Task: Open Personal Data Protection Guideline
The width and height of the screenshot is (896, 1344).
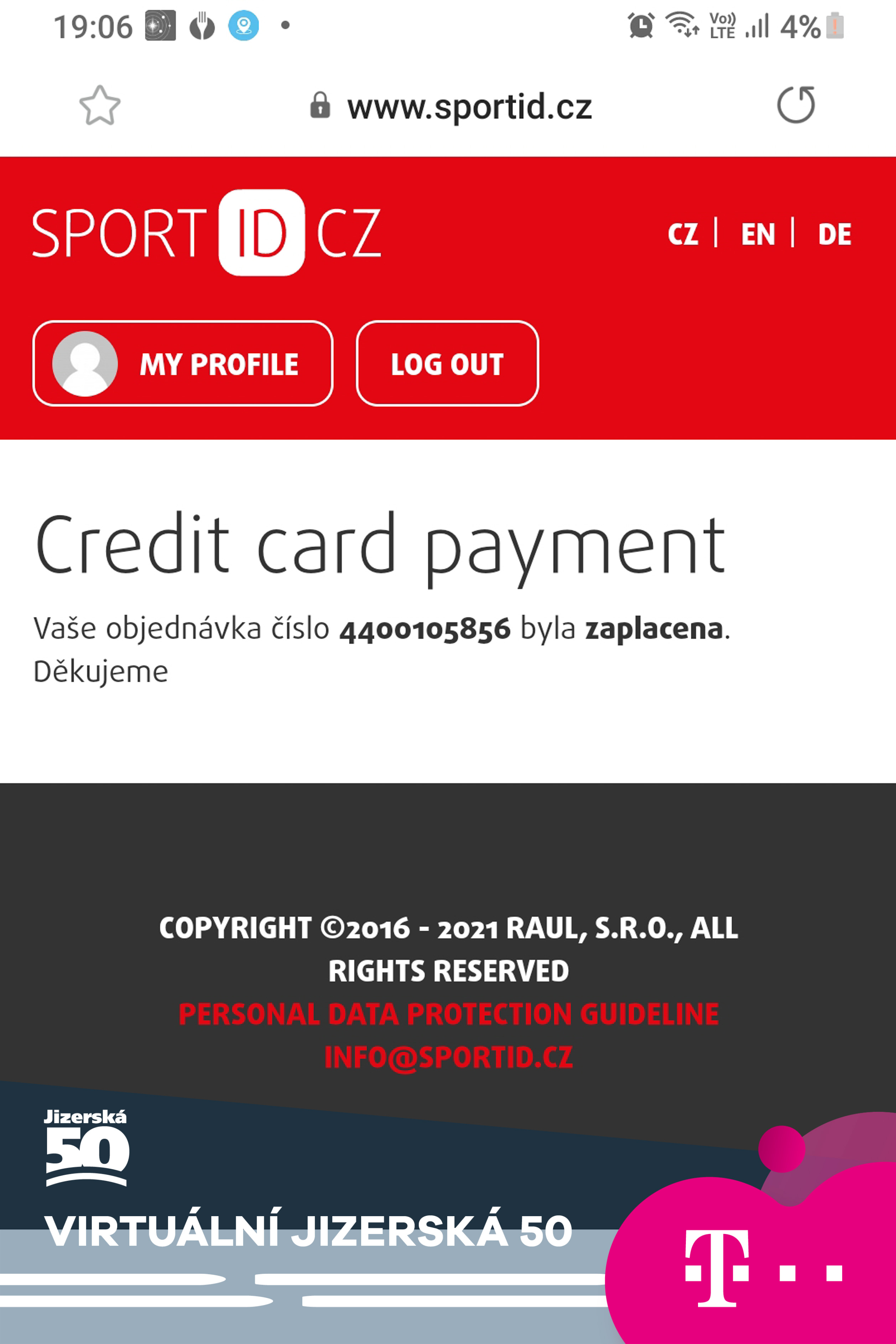Action: click(448, 1014)
